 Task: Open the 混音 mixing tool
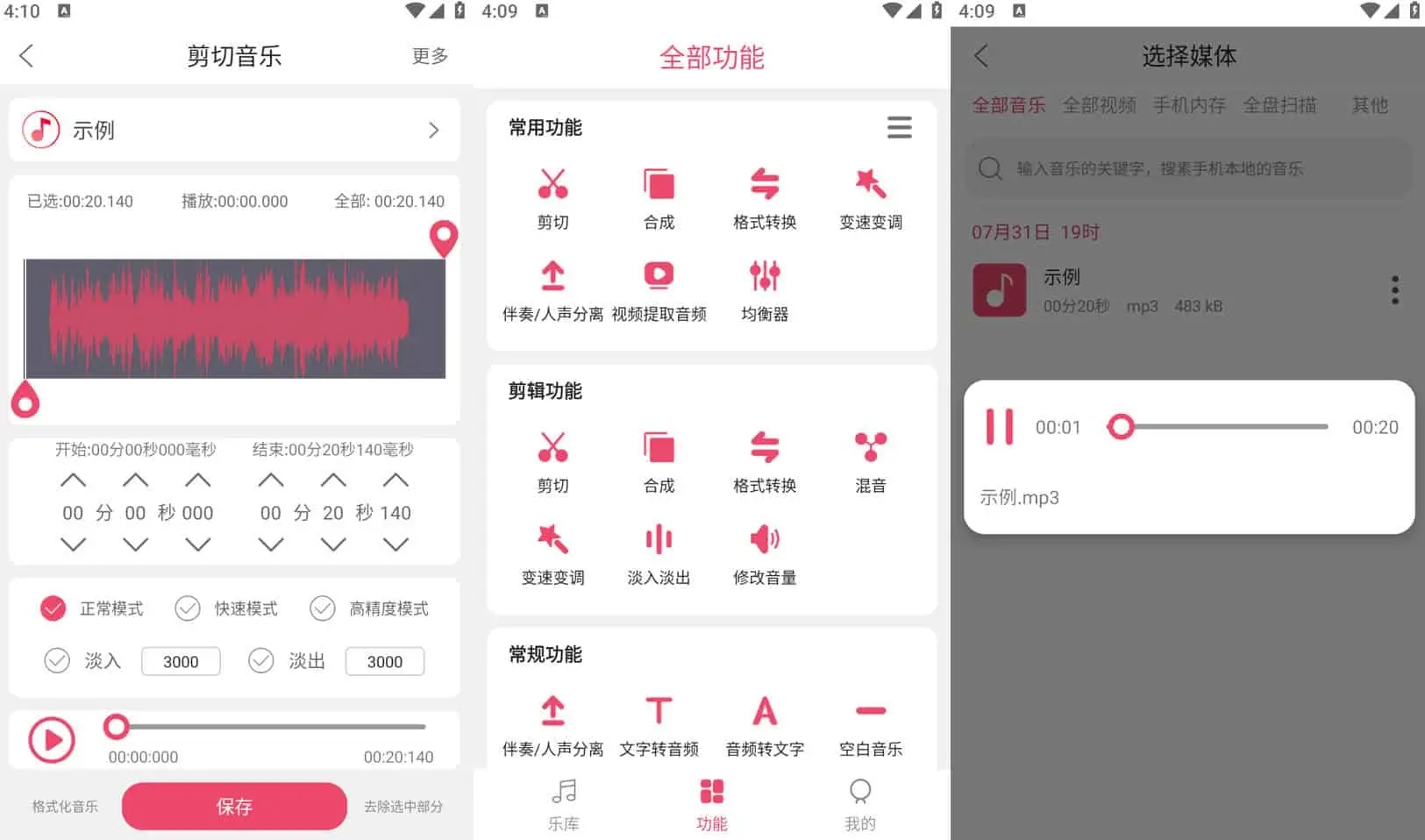(870, 461)
